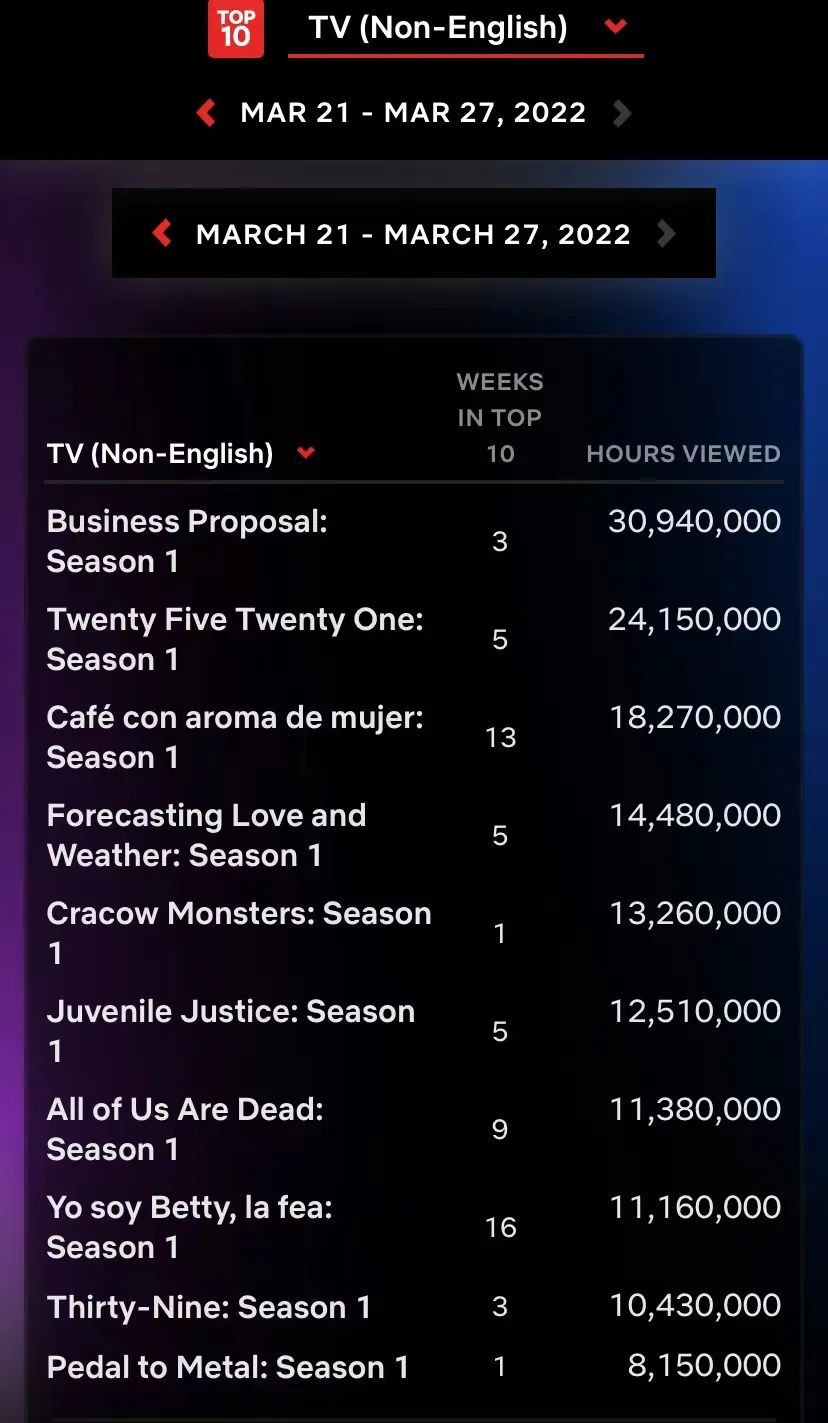Open the TV (Non-English) category dropdown at top

click(x=466, y=28)
